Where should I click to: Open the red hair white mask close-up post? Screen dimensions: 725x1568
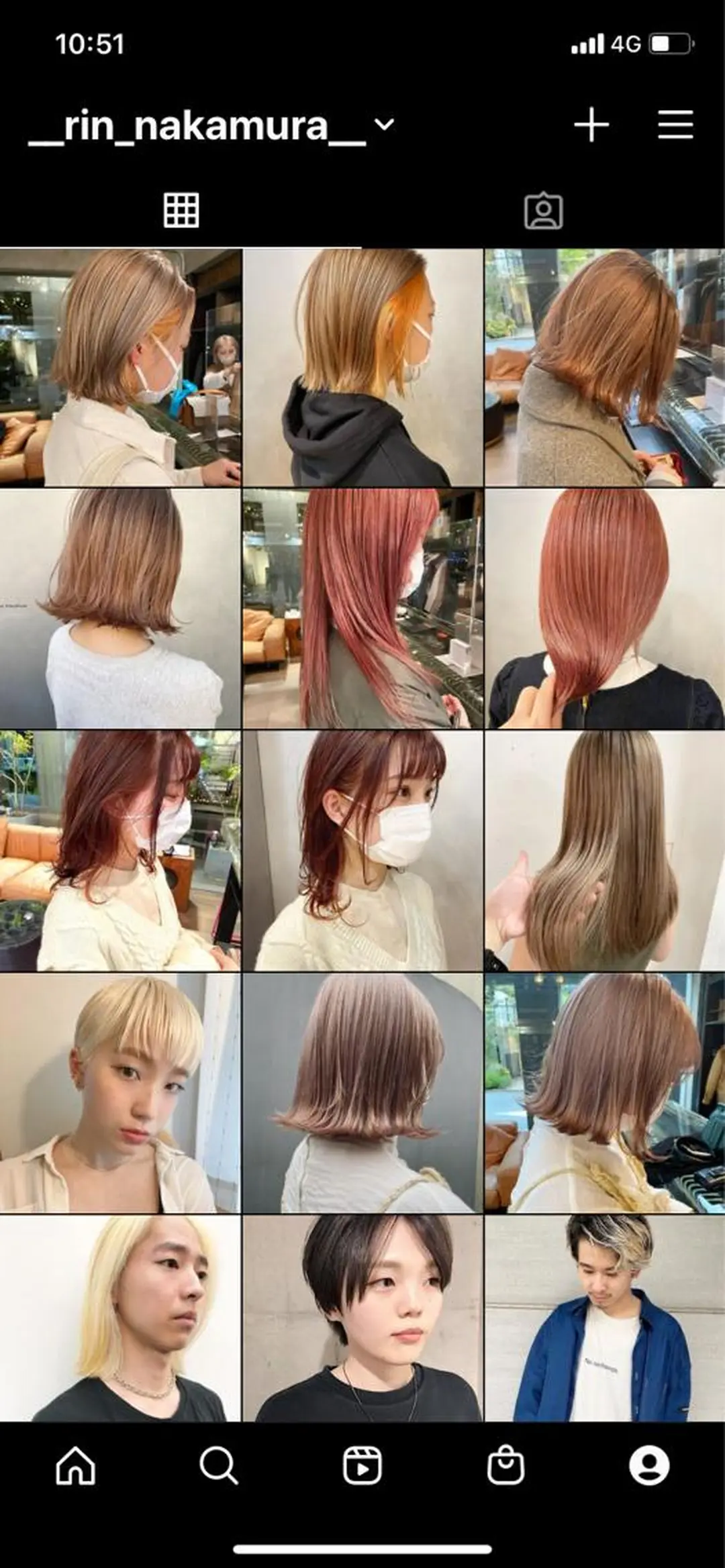pos(362,851)
